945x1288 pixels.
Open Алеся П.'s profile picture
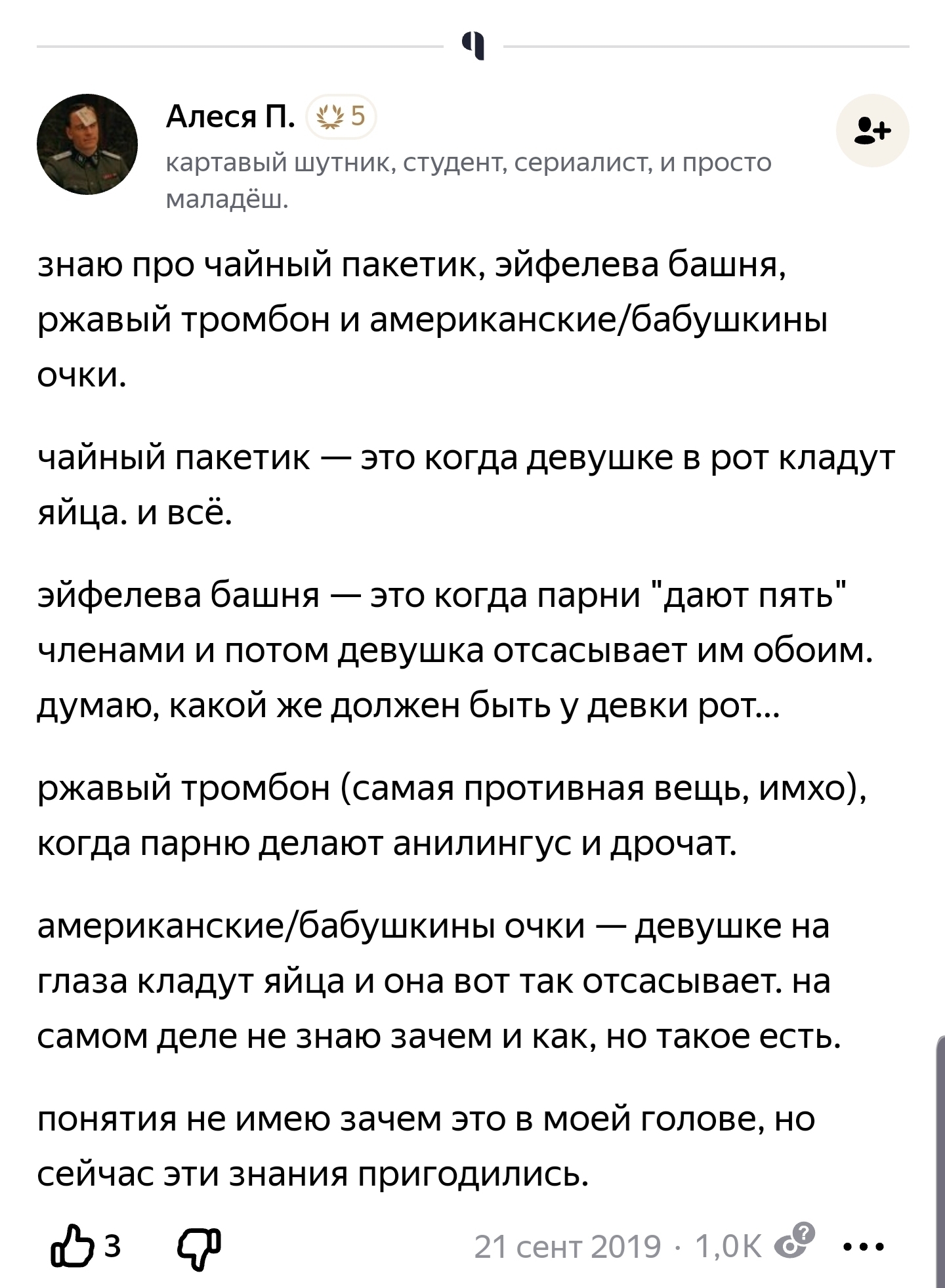pyautogui.click(x=87, y=144)
